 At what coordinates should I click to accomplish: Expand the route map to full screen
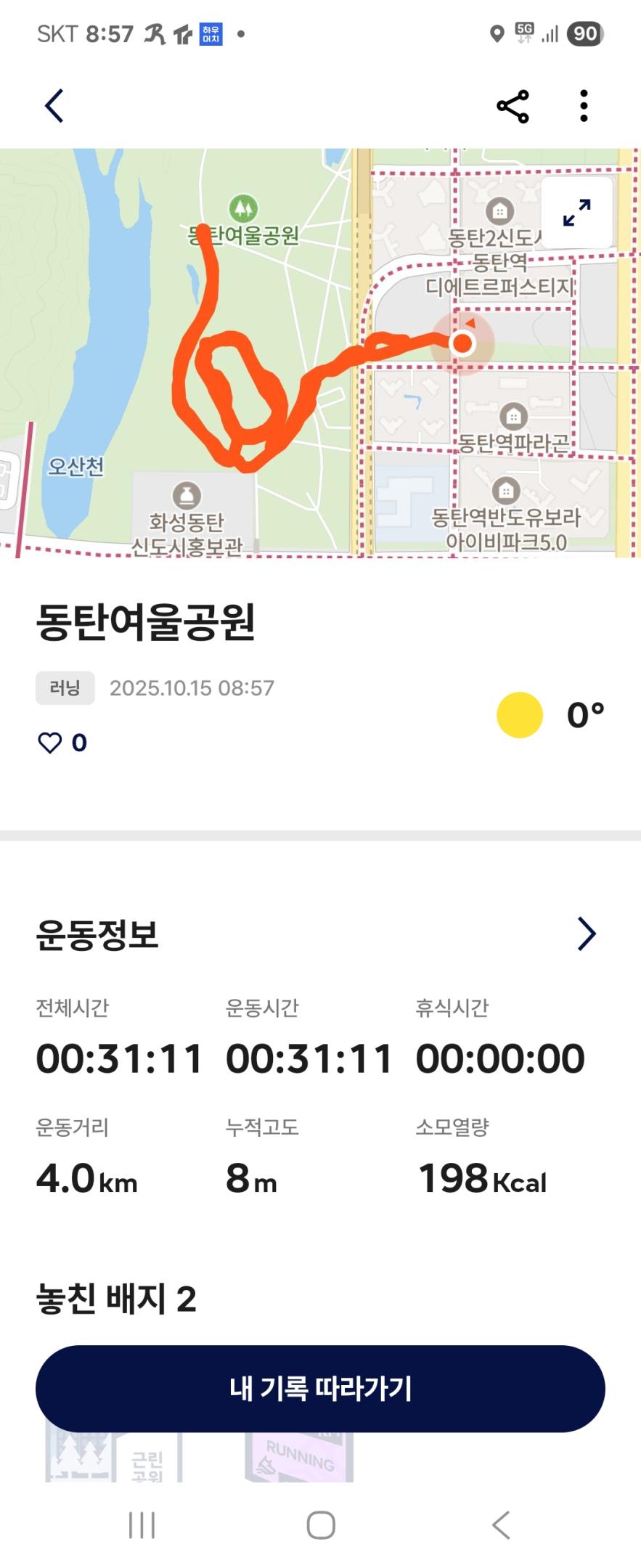pyautogui.click(x=577, y=213)
